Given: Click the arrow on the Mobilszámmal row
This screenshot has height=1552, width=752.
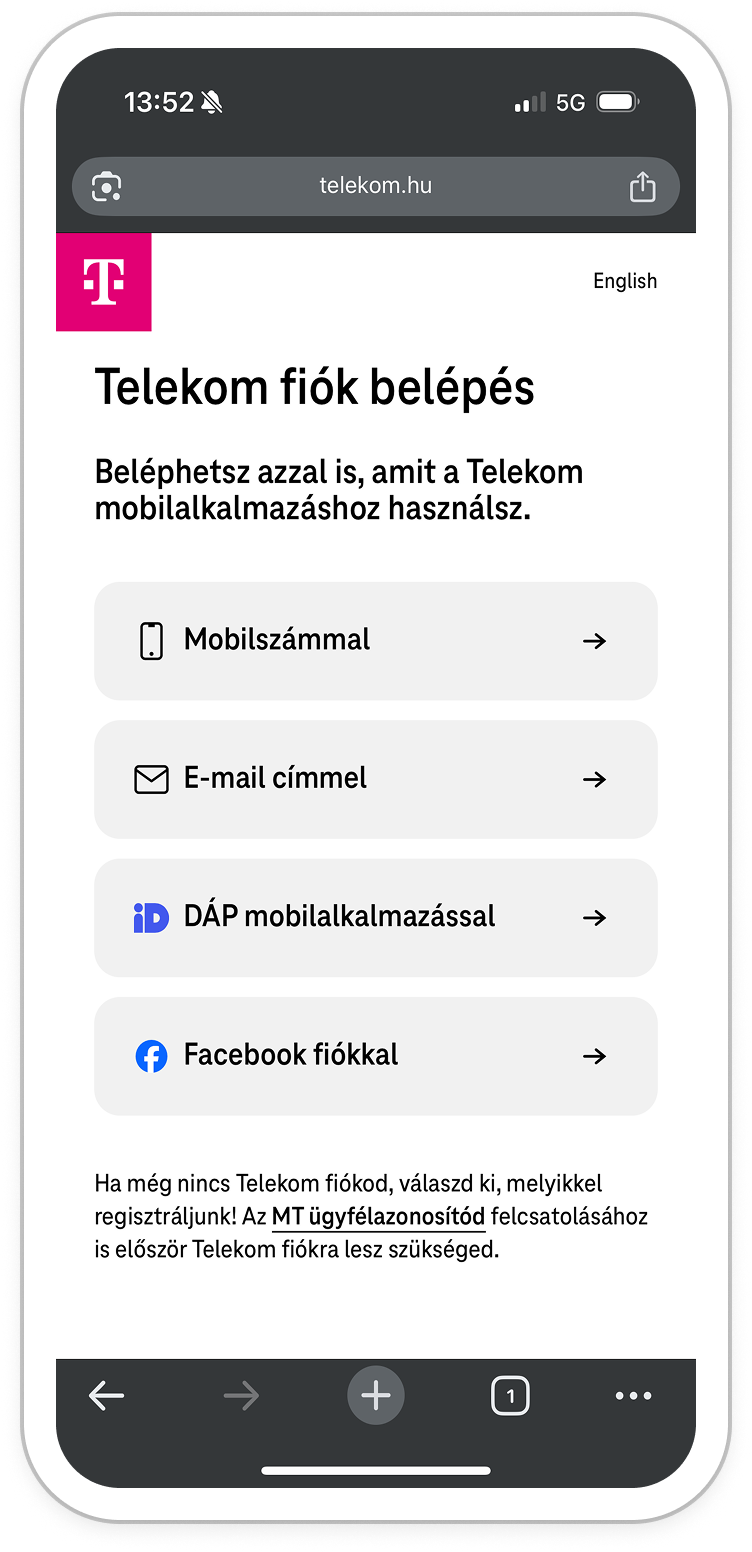Looking at the screenshot, I should [595, 641].
